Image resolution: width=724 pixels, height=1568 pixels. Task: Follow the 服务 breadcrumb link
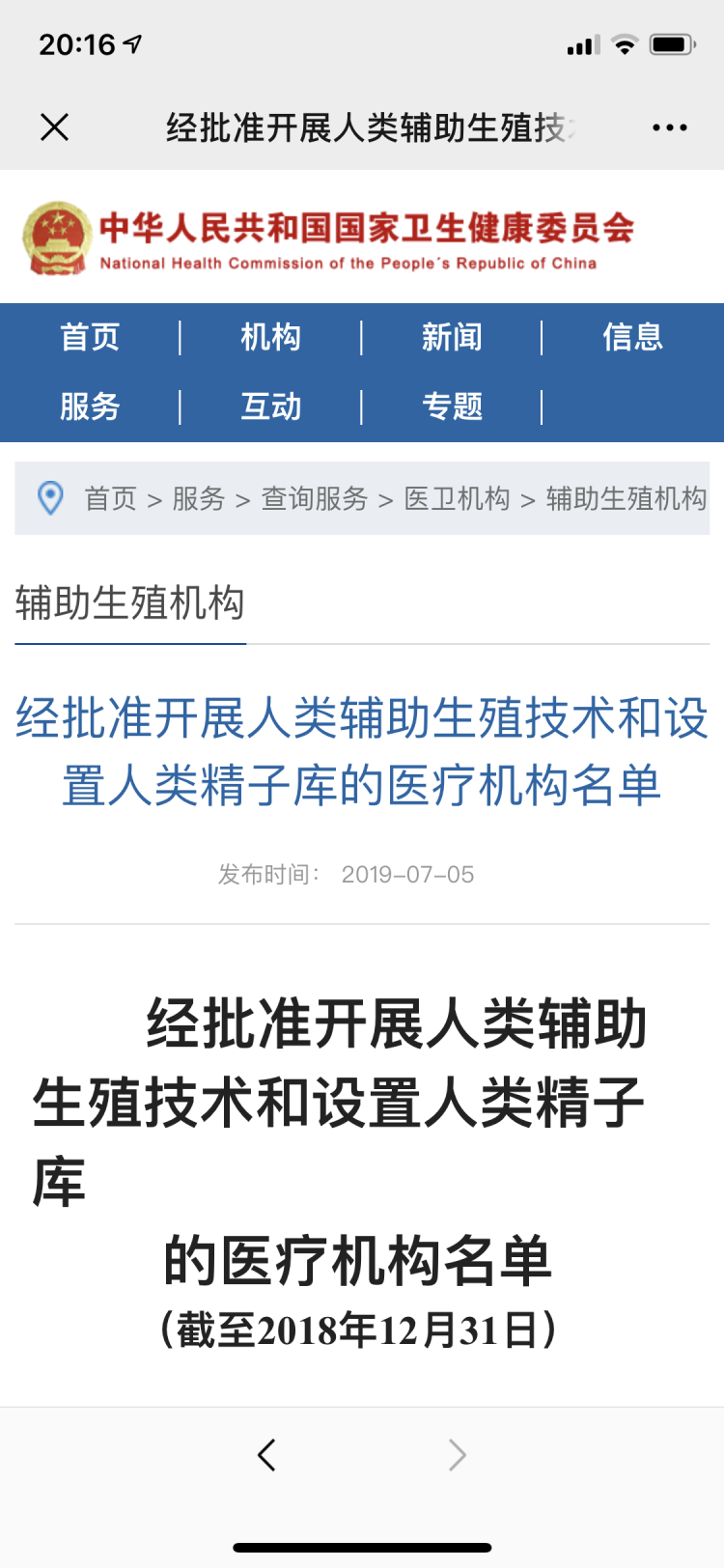[198, 498]
